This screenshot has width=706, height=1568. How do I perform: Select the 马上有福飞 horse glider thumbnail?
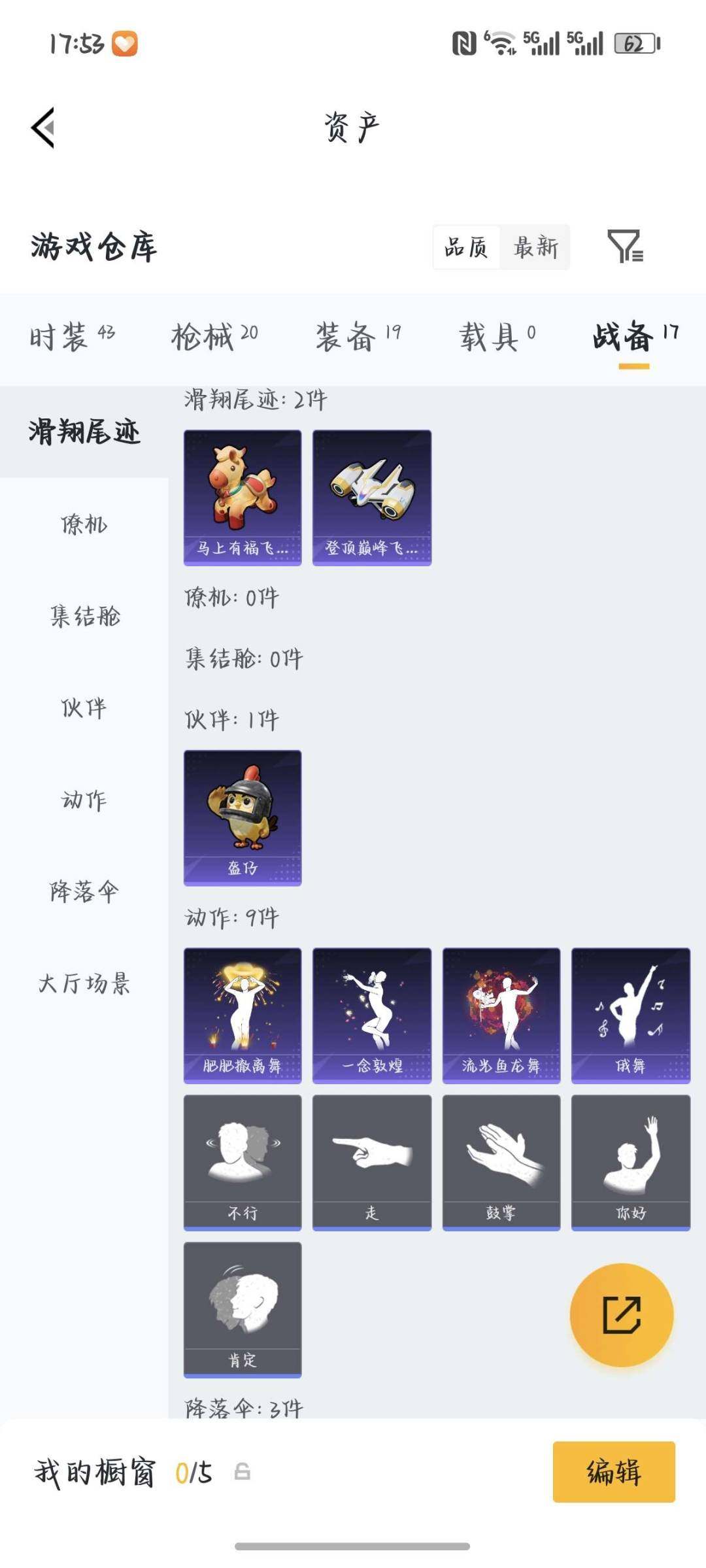click(x=242, y=495)
